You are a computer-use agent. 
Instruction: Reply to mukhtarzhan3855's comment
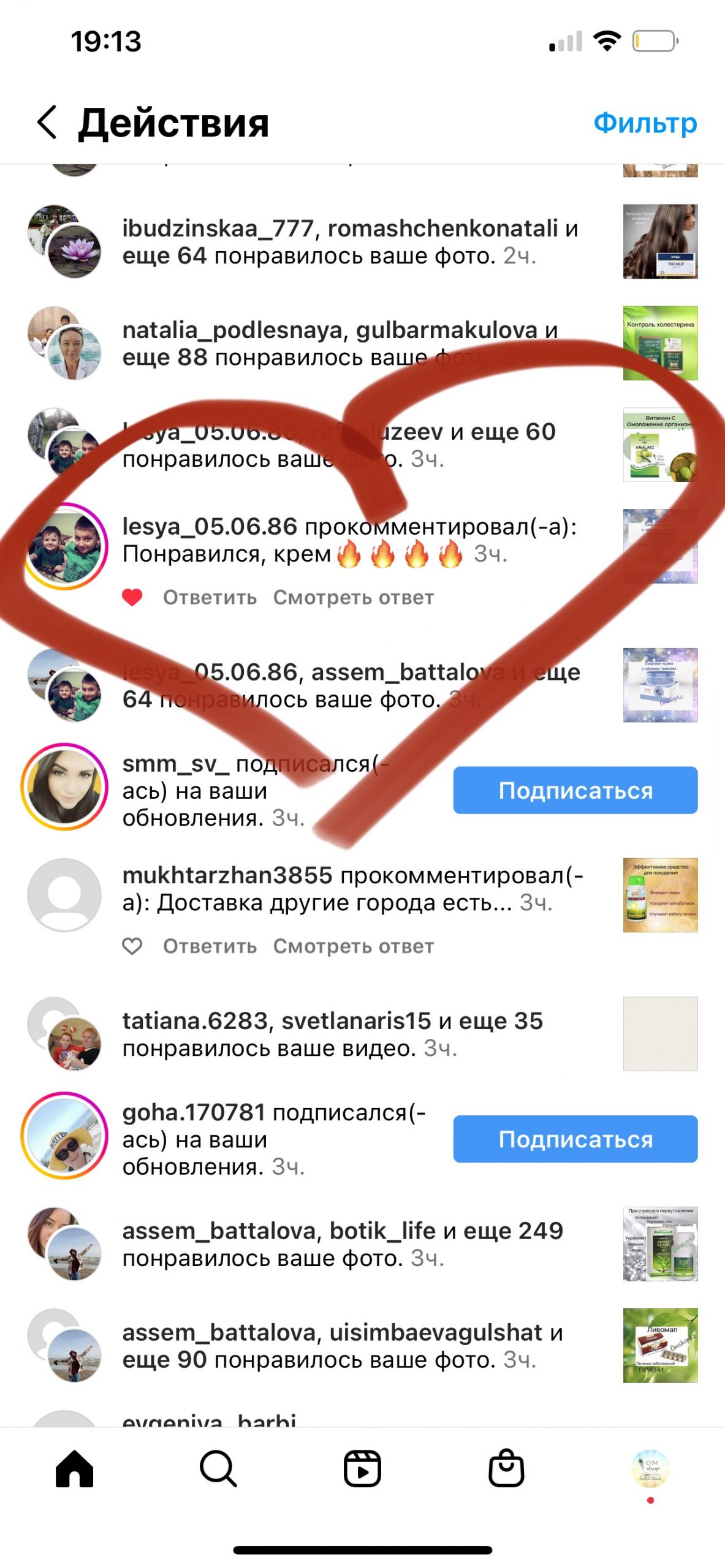coord(210,946)
